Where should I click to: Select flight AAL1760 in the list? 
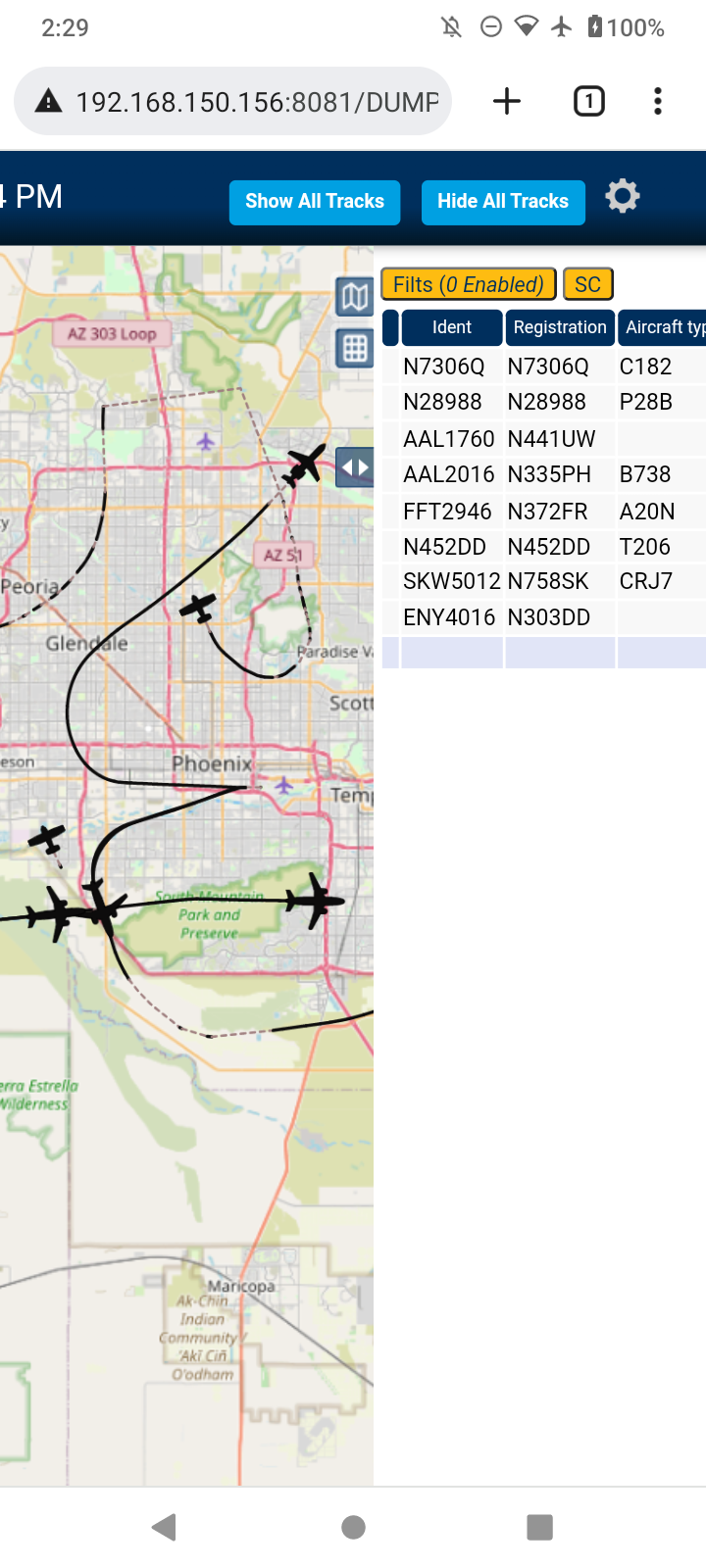pos(544,439)
